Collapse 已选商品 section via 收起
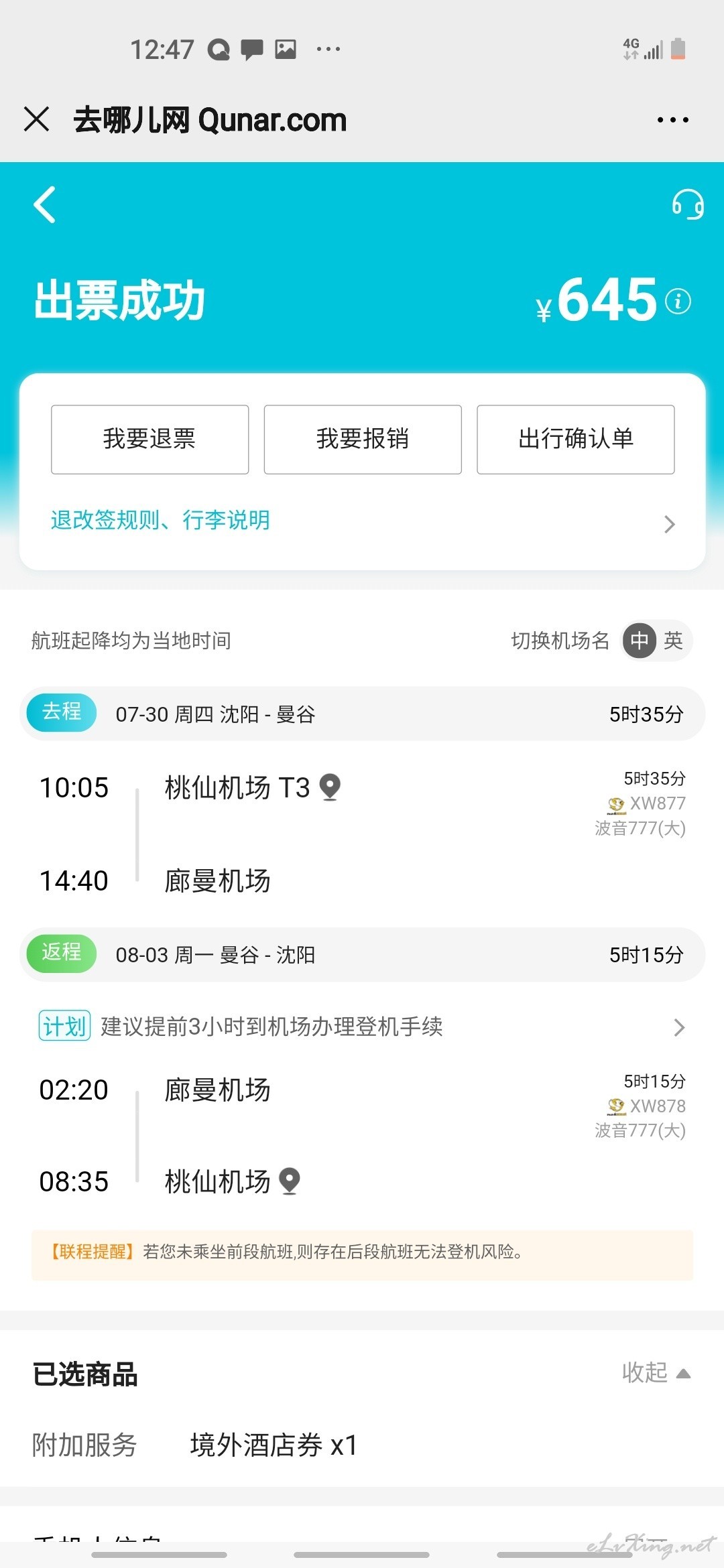Viewport: 724px width, 1568px height. [x=656, y=1373]
